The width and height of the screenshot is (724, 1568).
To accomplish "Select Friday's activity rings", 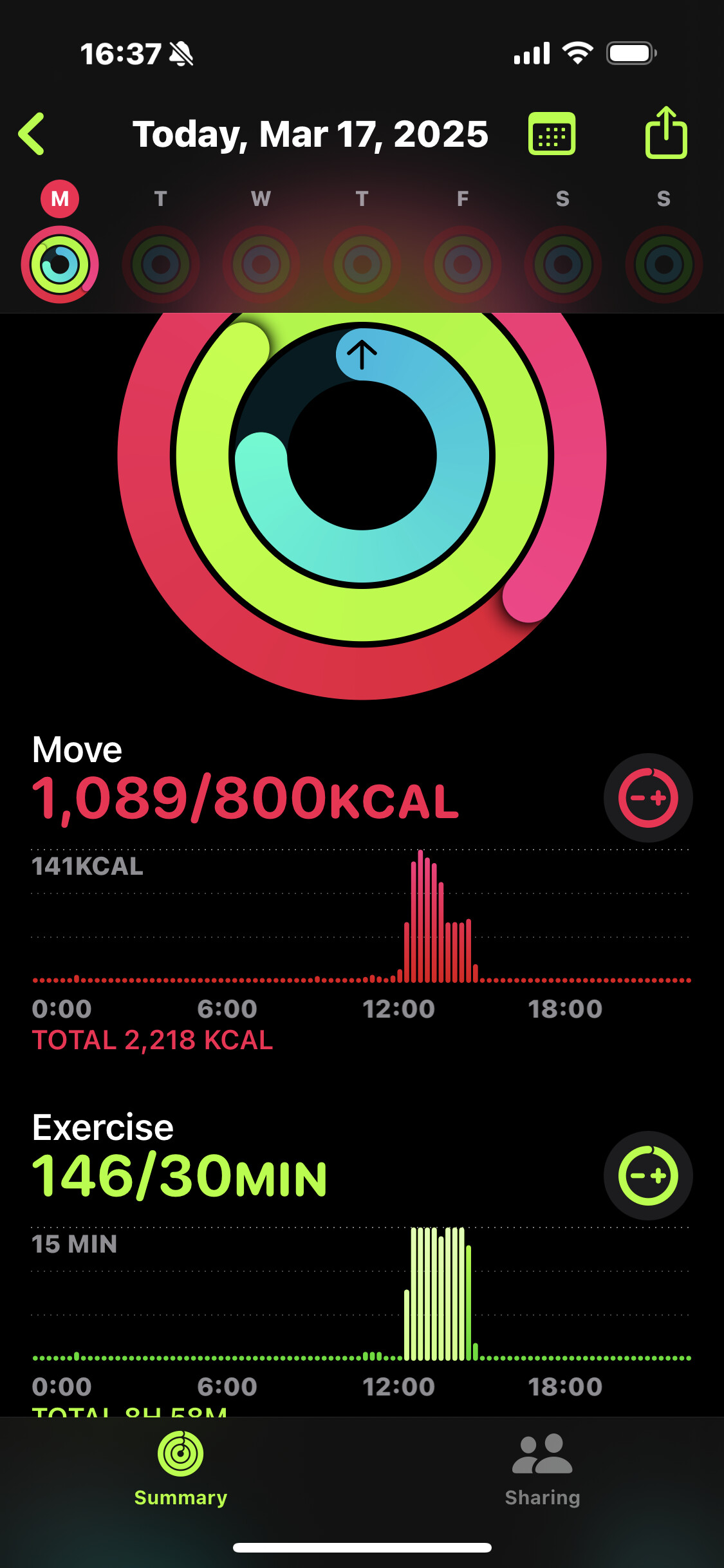I will (x=462, y=264).
